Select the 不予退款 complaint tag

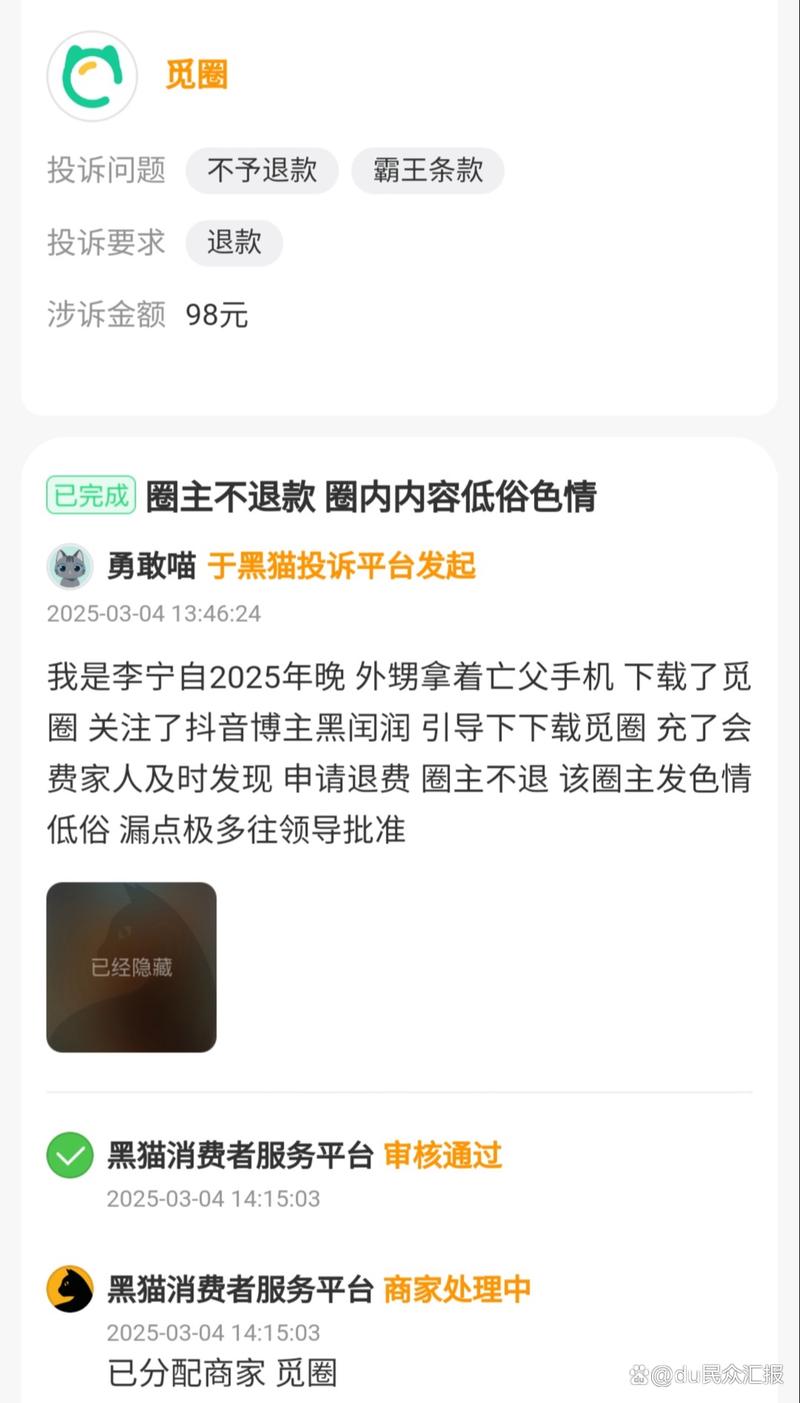[262, 170]
